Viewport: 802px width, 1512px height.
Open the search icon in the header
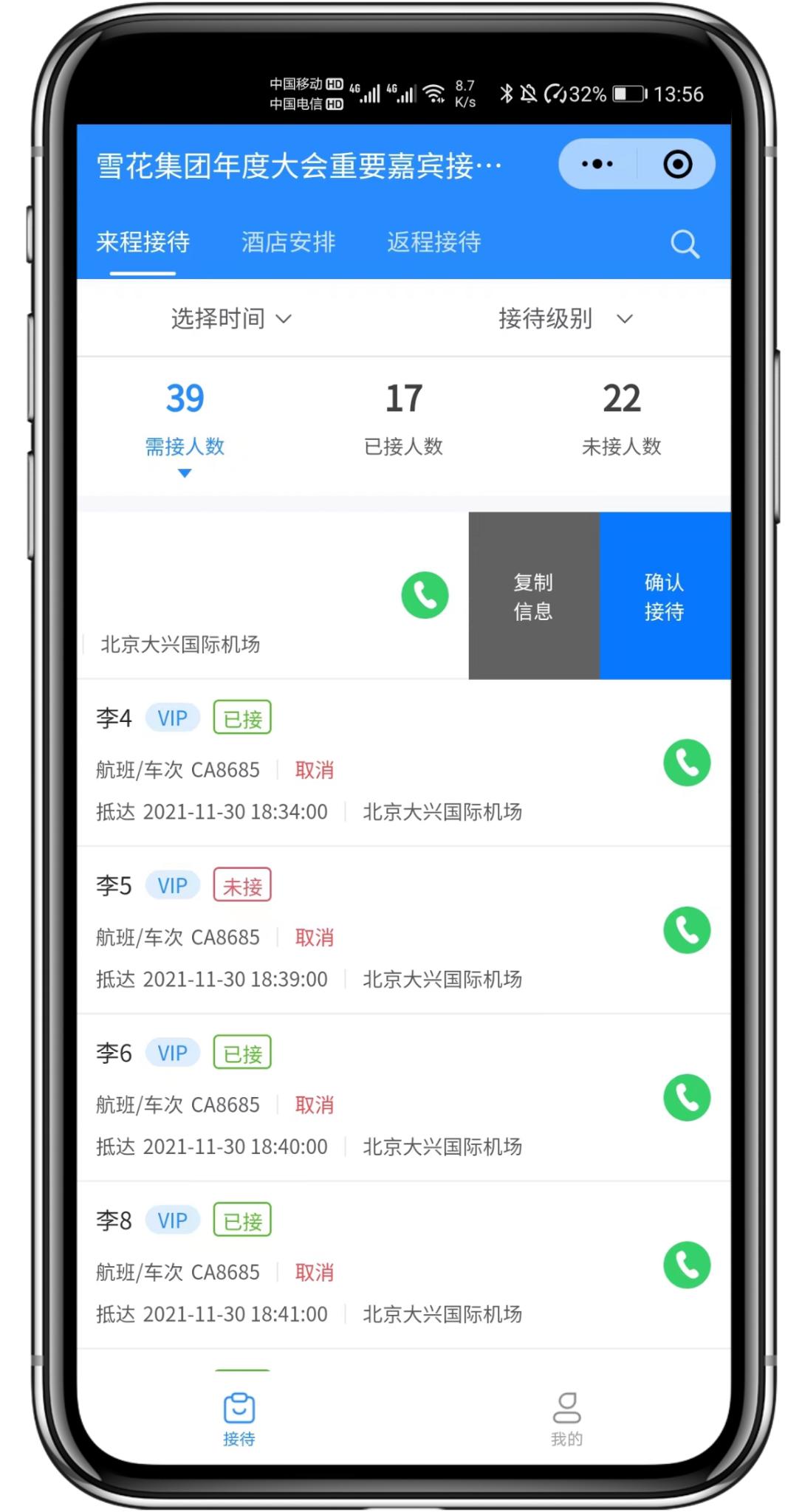click(685, 244)
